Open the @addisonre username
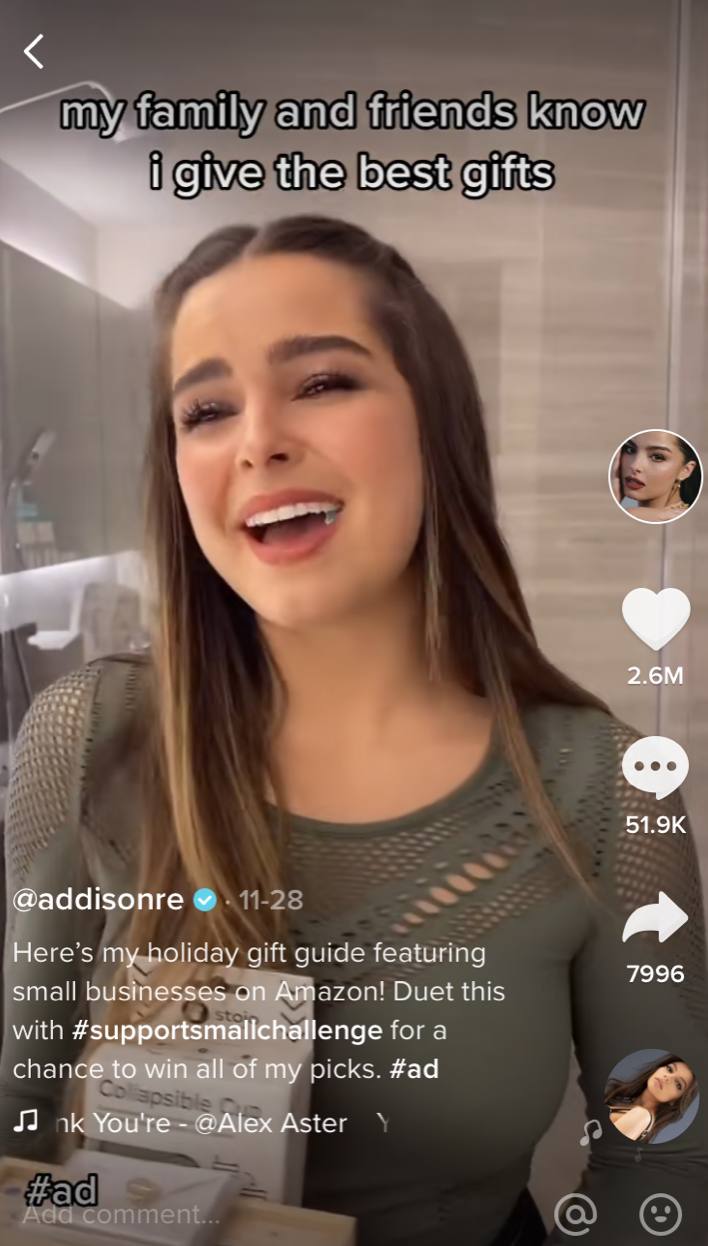This screenshot has width=708, height=1246. (98, 900)
